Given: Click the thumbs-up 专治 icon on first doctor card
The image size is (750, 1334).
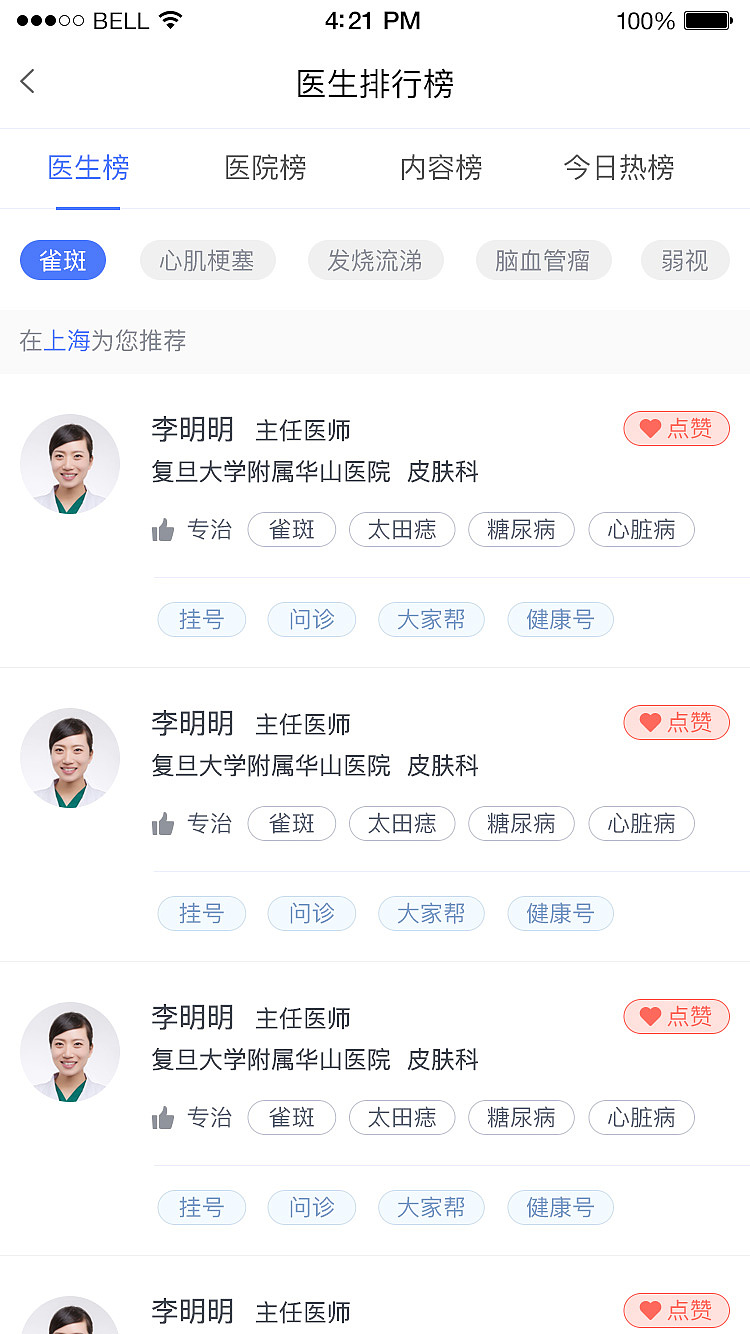Looking at the screenshot, I should tap(163, 529).
